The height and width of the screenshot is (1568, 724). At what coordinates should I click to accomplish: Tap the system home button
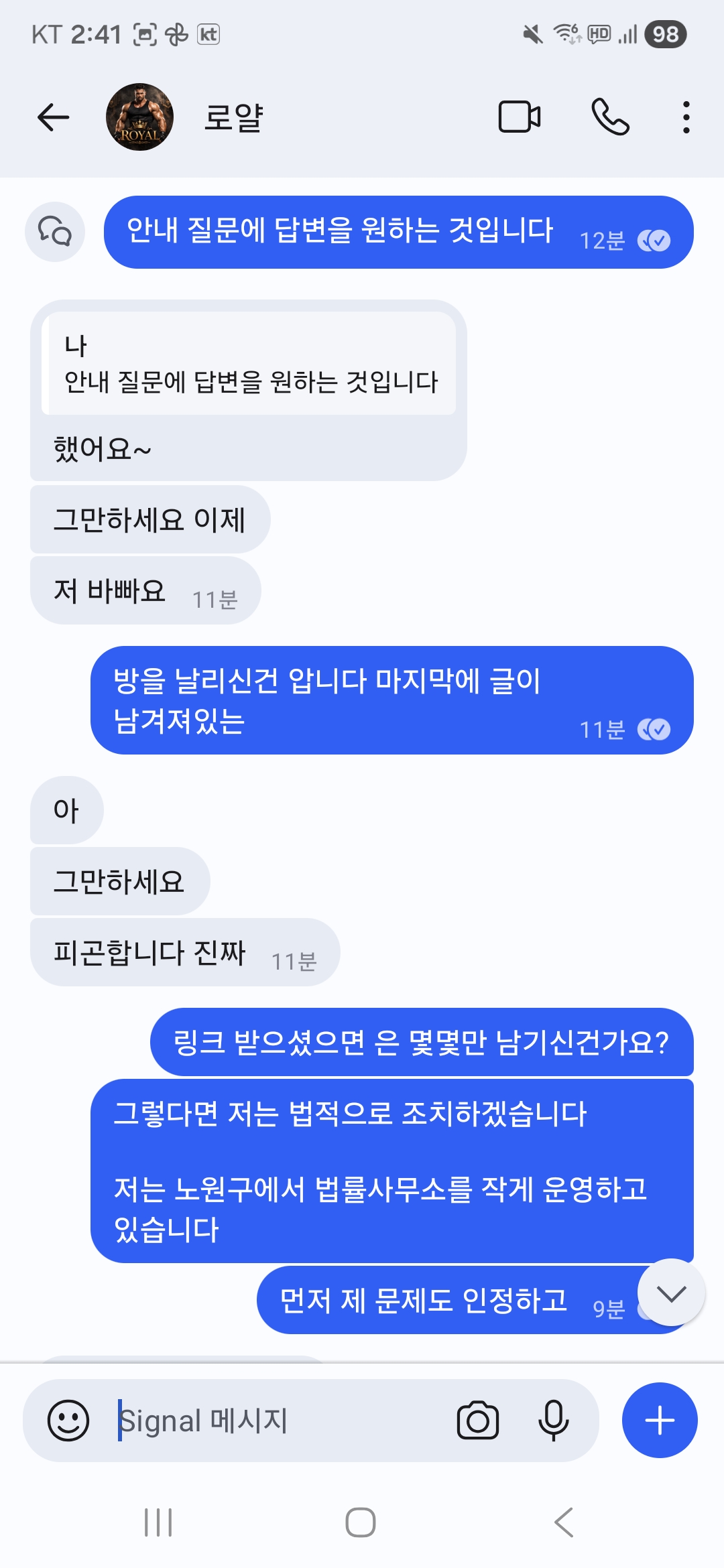tap(361, 1522)
